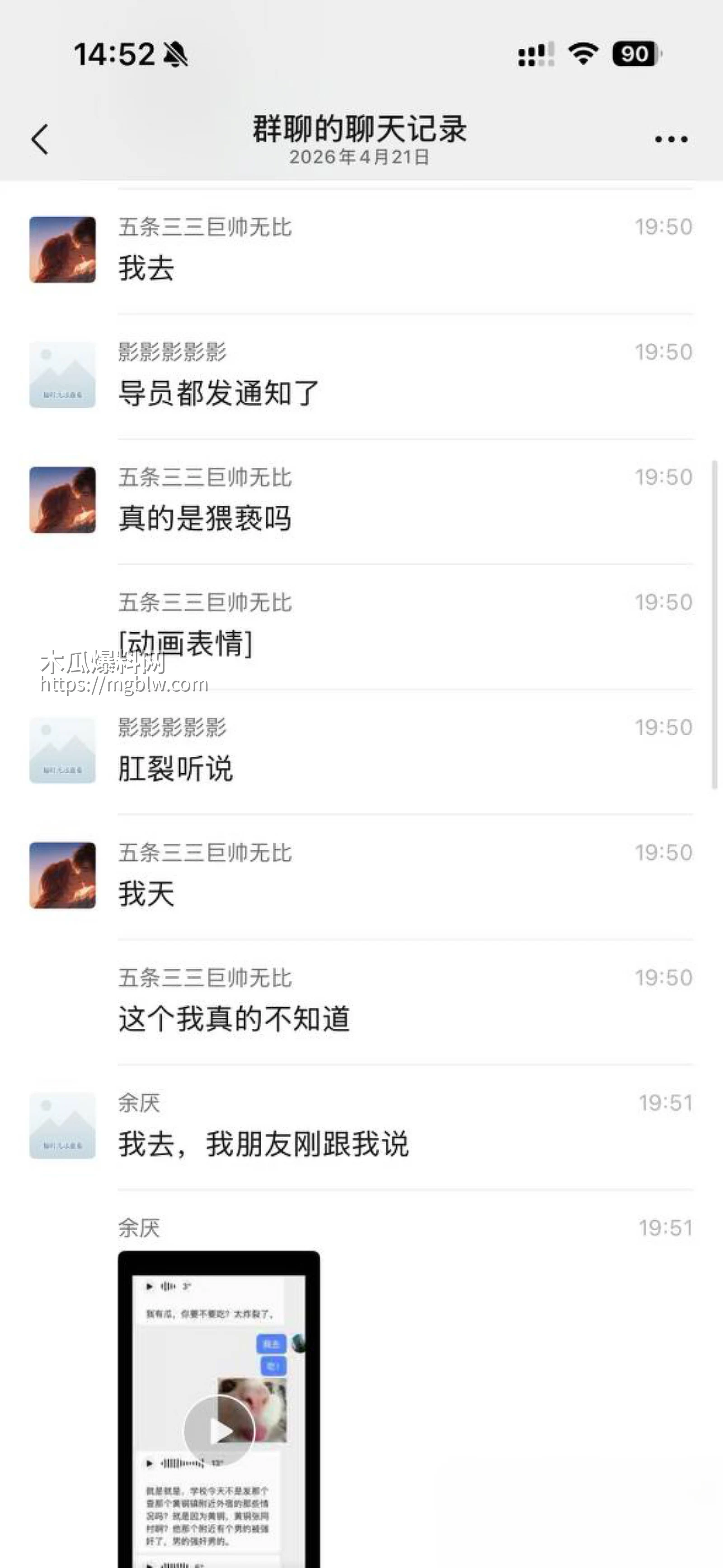The width and height of the screenshot is (723, 1568).
Task: Tap the battery indicator showing 90
Action: 634,55
